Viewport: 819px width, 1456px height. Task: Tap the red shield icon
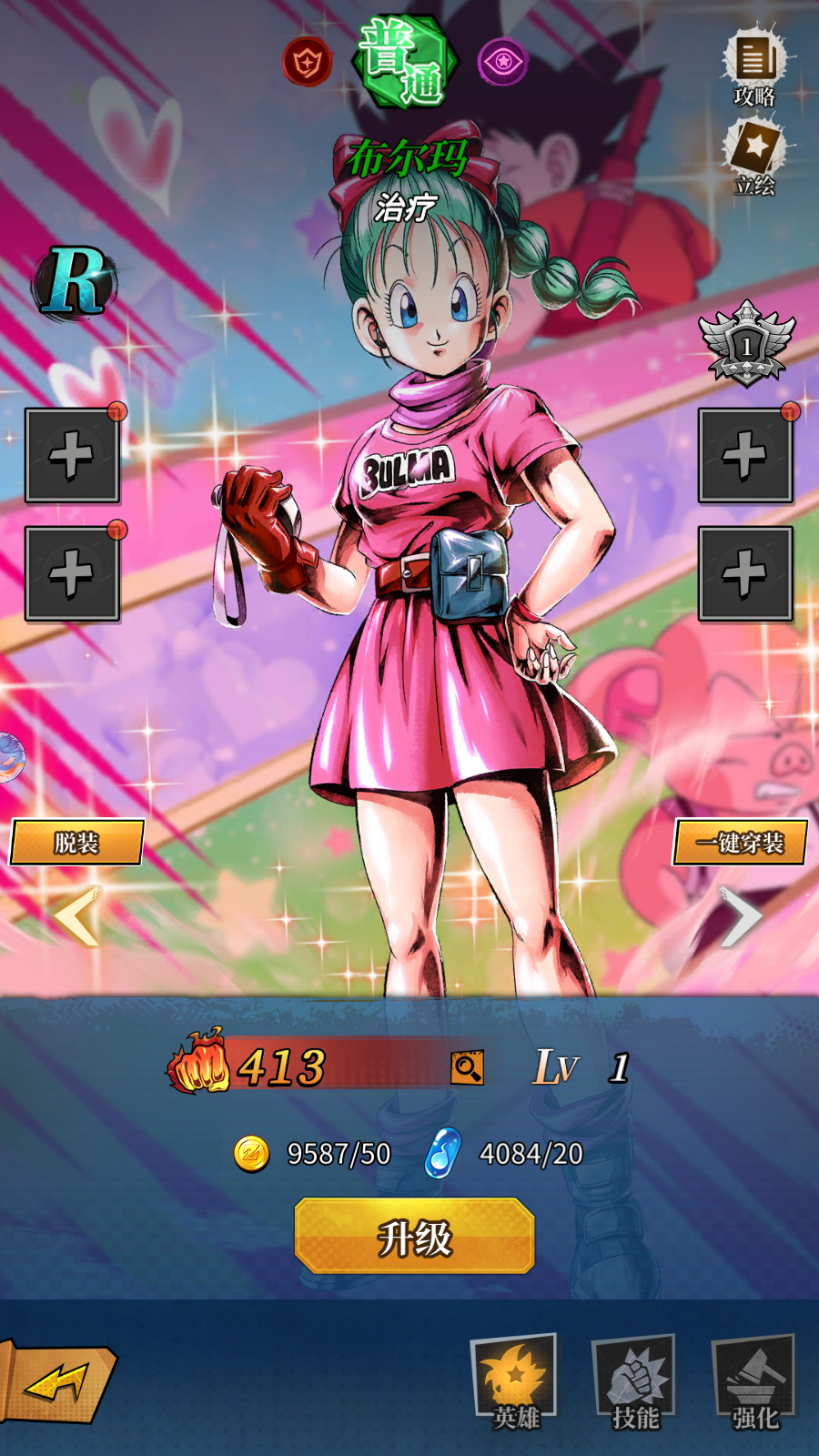coord(308,62)
